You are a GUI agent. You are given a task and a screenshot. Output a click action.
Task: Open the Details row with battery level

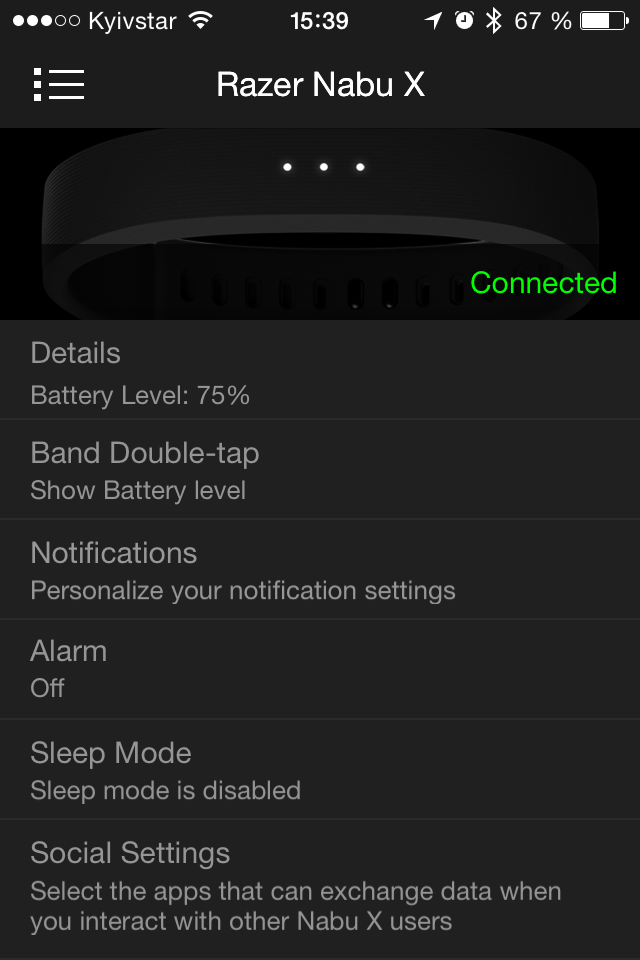pos(320,372)
